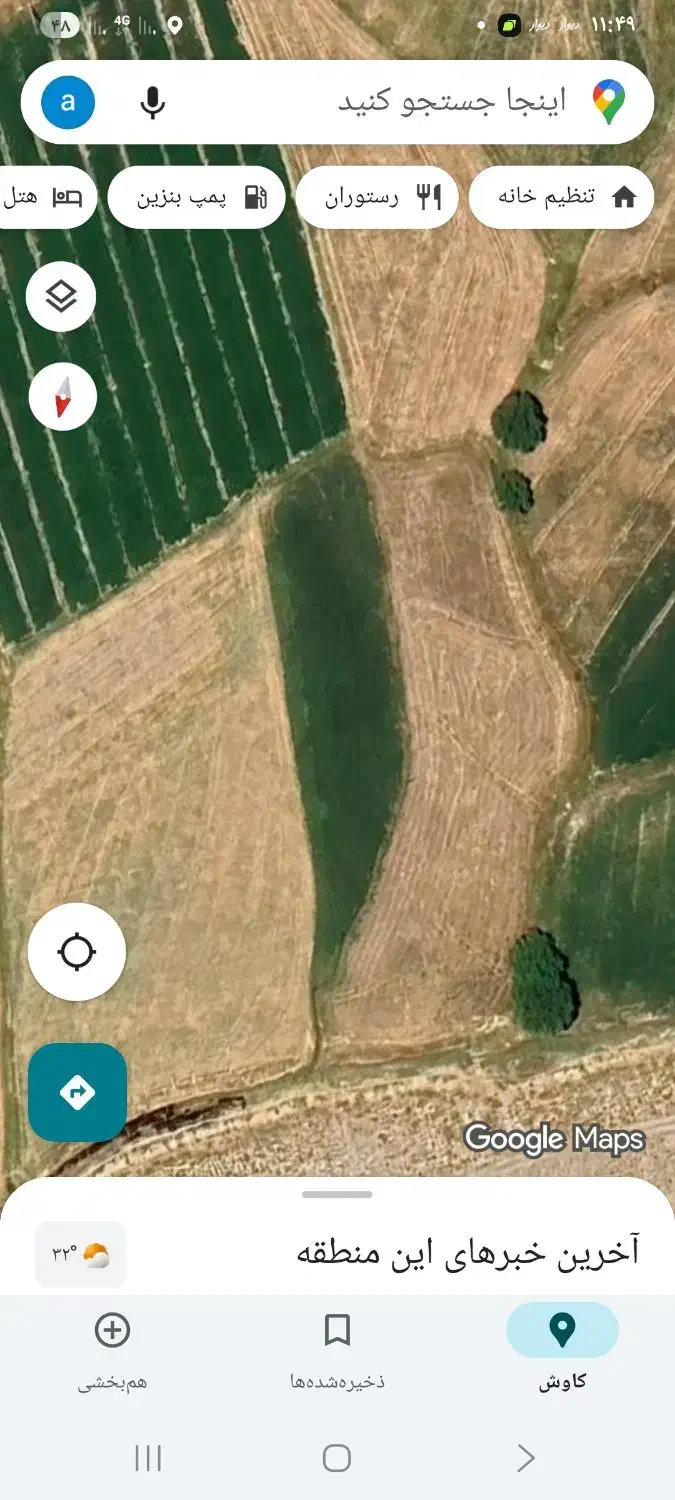The image size is (675, 1500).
Task: Open the account profile avatar
Action: click(x=68, y=102)
